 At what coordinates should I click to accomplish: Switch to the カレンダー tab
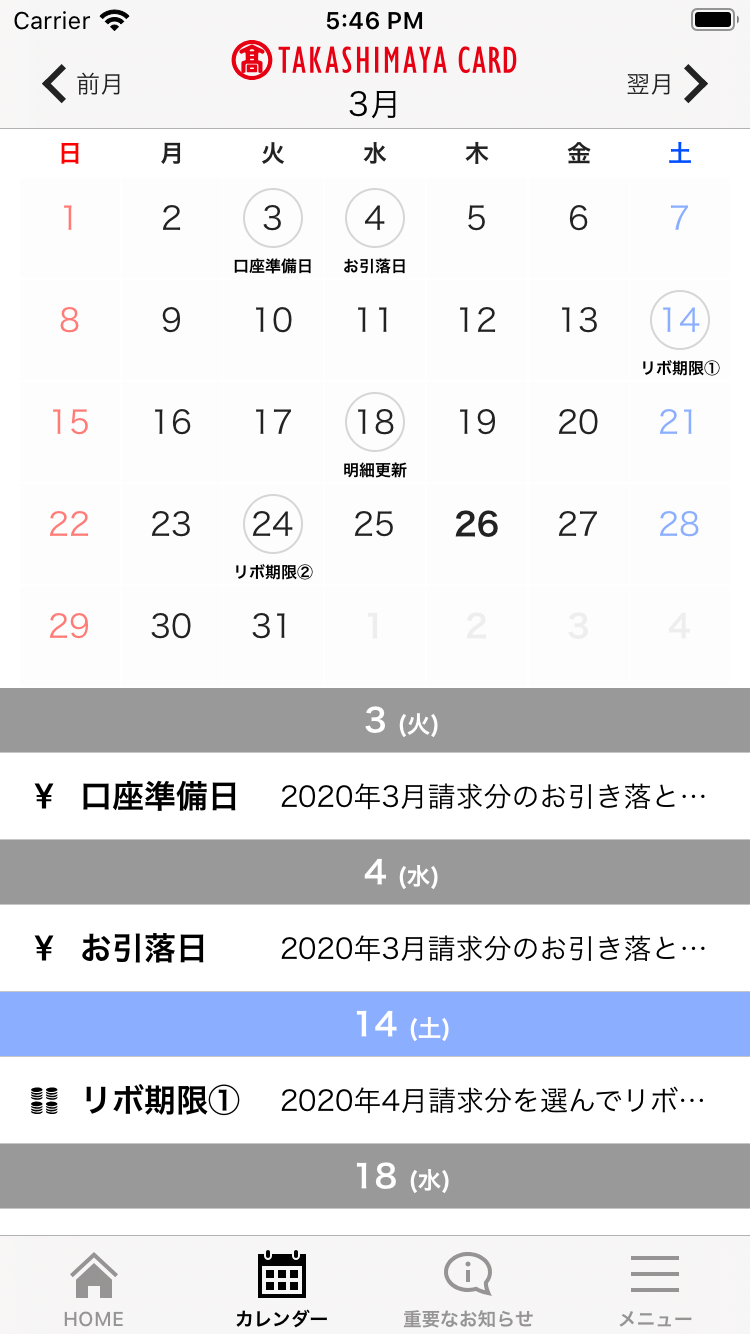[281, 1289]
